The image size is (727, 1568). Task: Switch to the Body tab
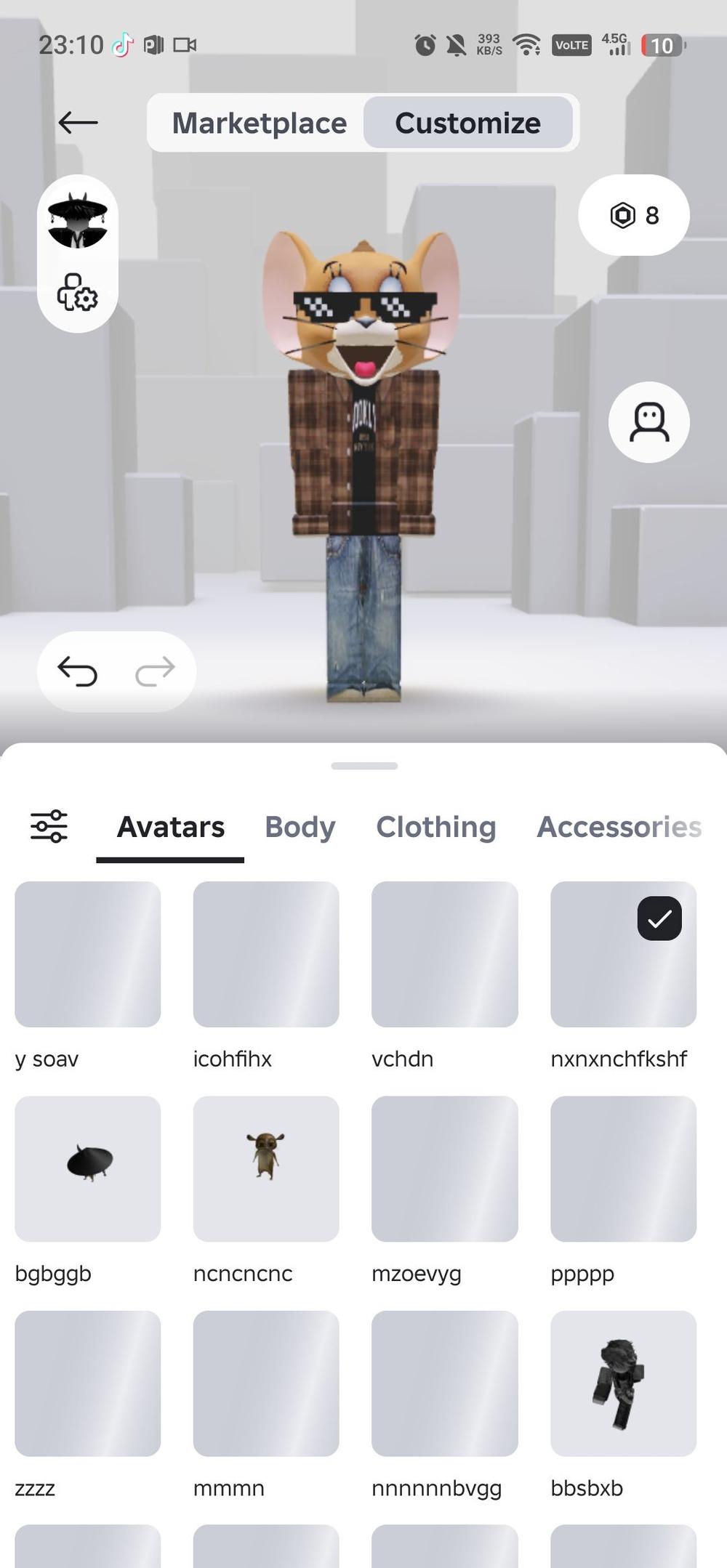(300, 827)
